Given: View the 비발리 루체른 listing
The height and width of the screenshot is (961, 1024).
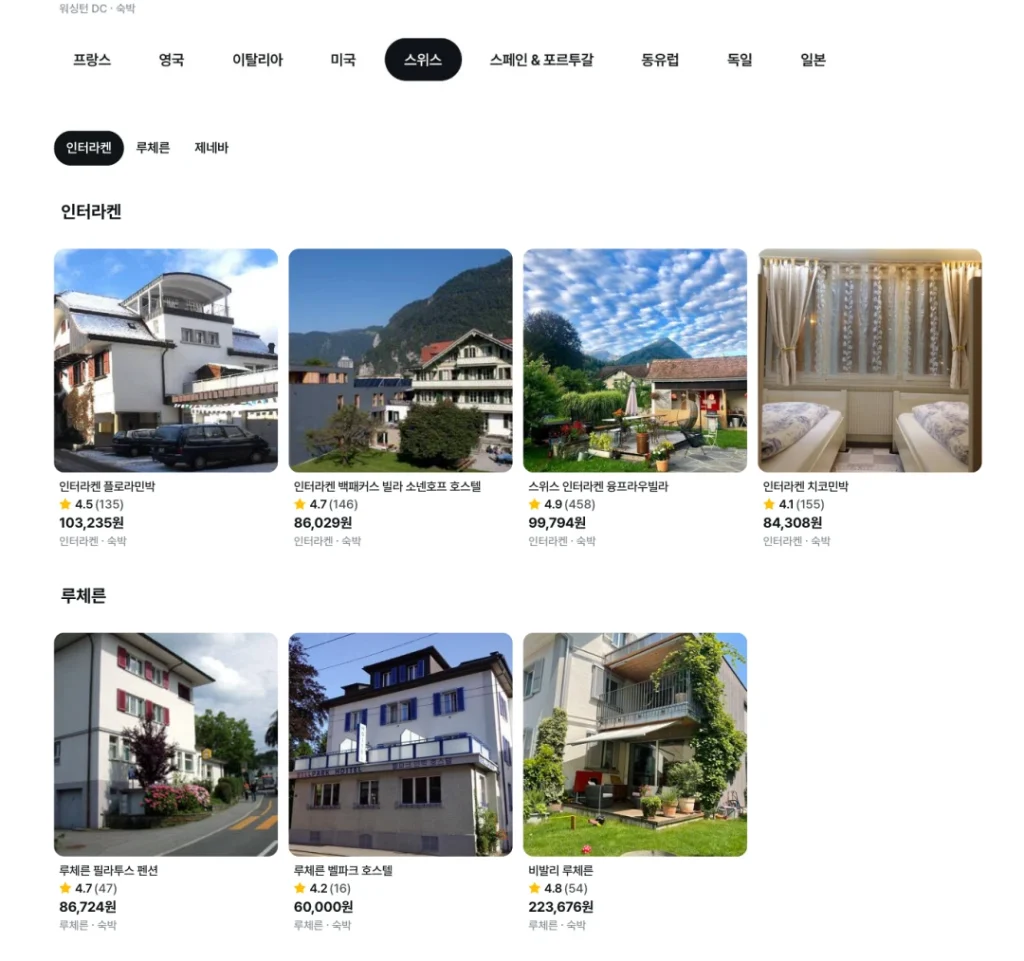Looking at the screenshot, I should click(635, 744).
